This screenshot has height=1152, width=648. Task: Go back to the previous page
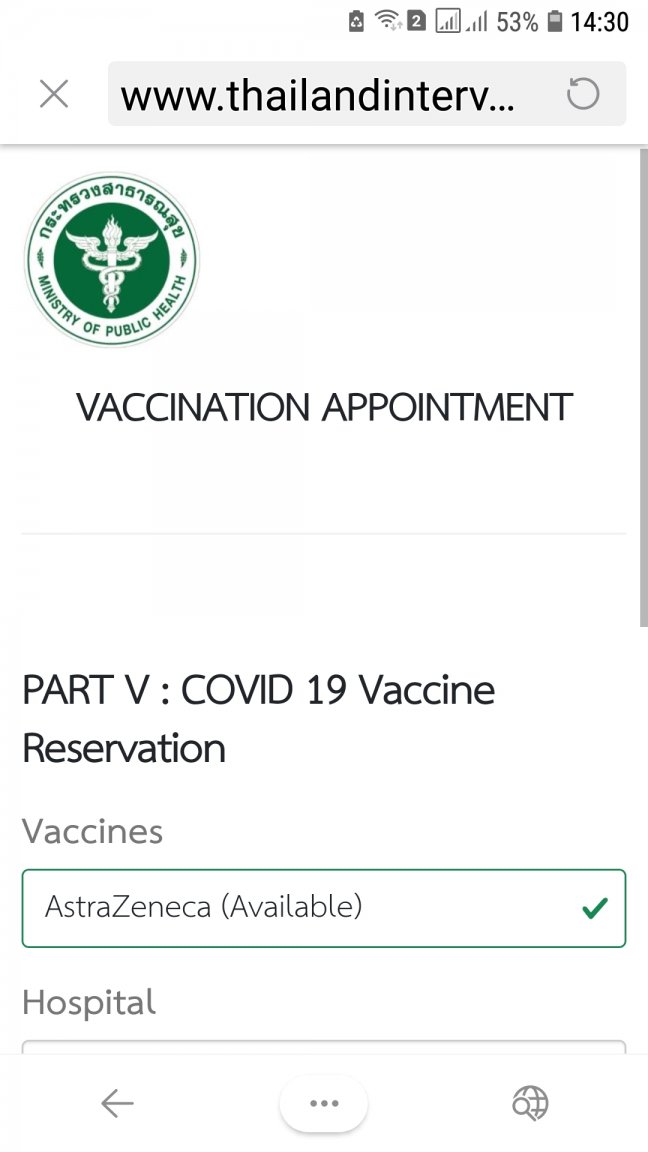pyautogui.click(x=117, y=1103)
